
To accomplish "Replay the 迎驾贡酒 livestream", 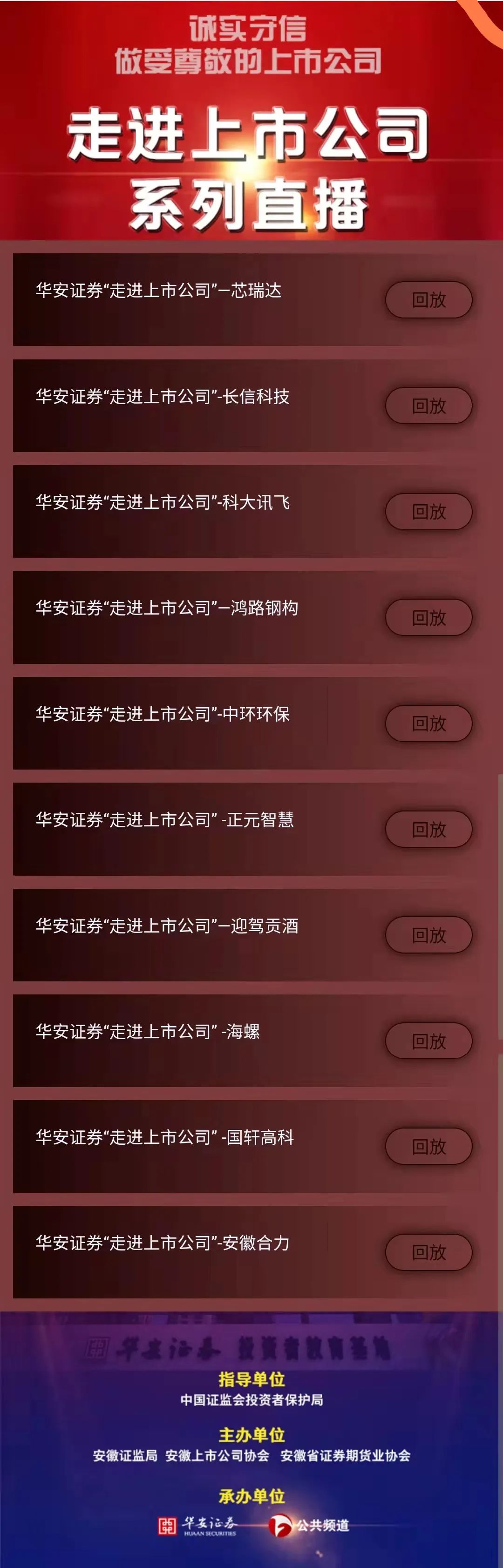I will pos(428,935).
